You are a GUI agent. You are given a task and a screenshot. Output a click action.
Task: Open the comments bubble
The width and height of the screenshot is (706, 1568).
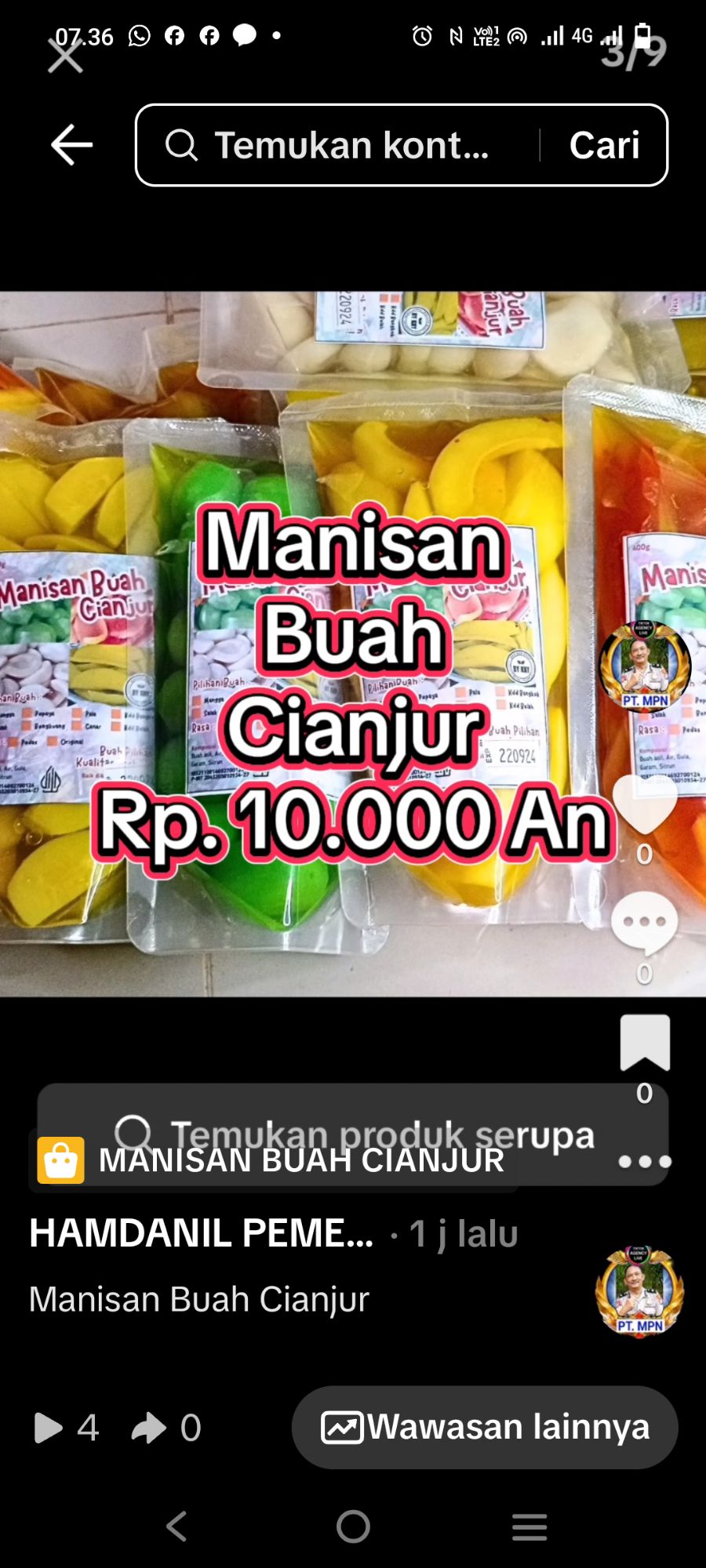tap(644, 923)
